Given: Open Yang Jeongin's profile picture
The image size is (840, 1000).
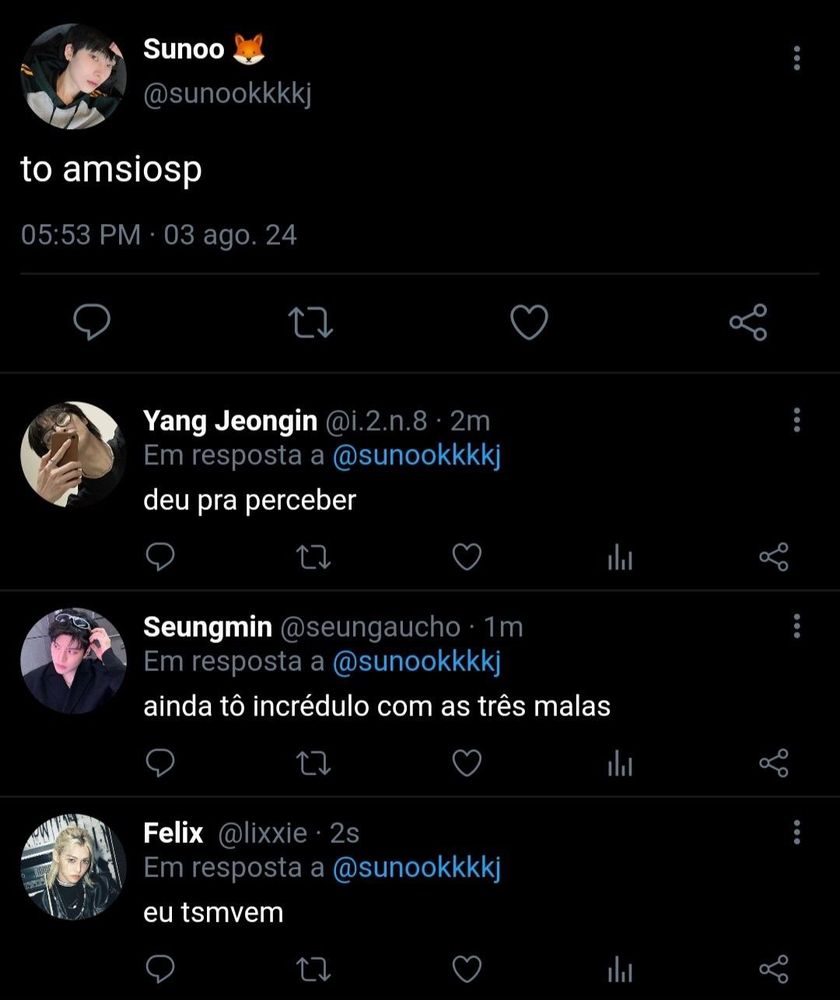Looking at the screenshot, I should [x=73, y=455].
